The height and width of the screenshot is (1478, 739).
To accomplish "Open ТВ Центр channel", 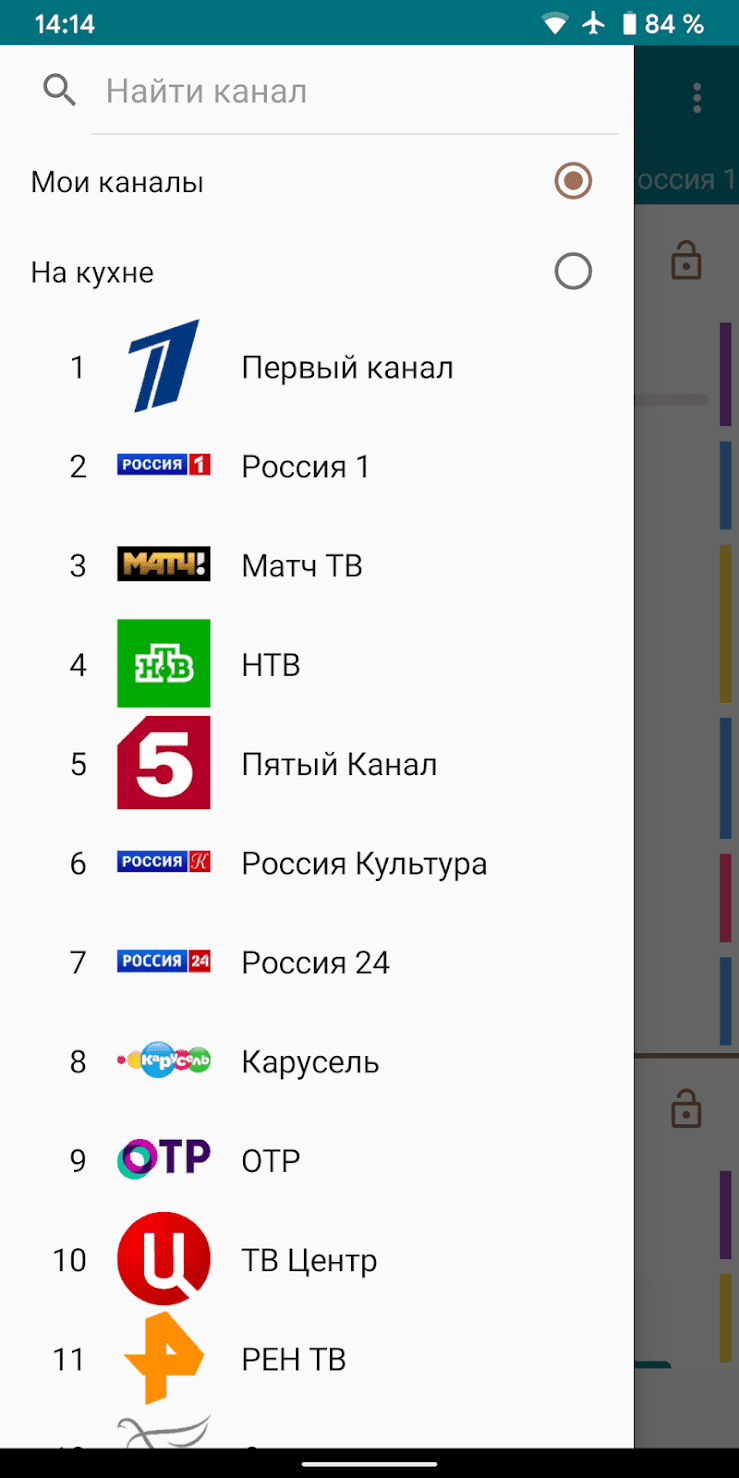I will pos(308,1260).
